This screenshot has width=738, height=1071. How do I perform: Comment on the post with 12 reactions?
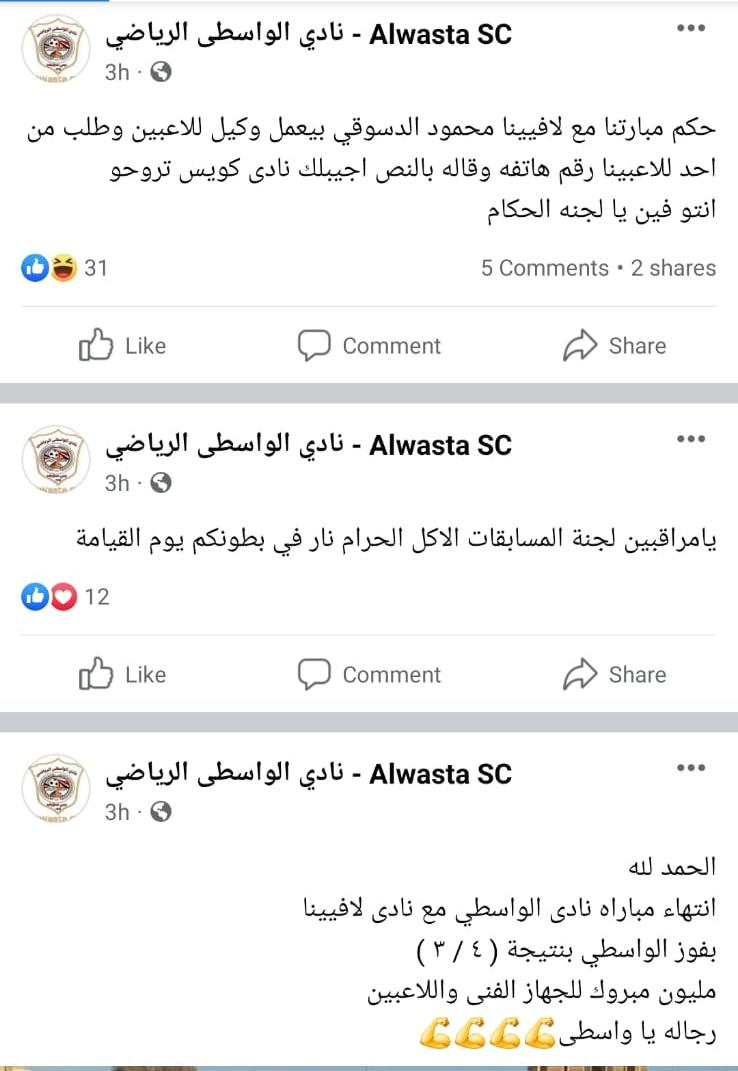[369, 675]
